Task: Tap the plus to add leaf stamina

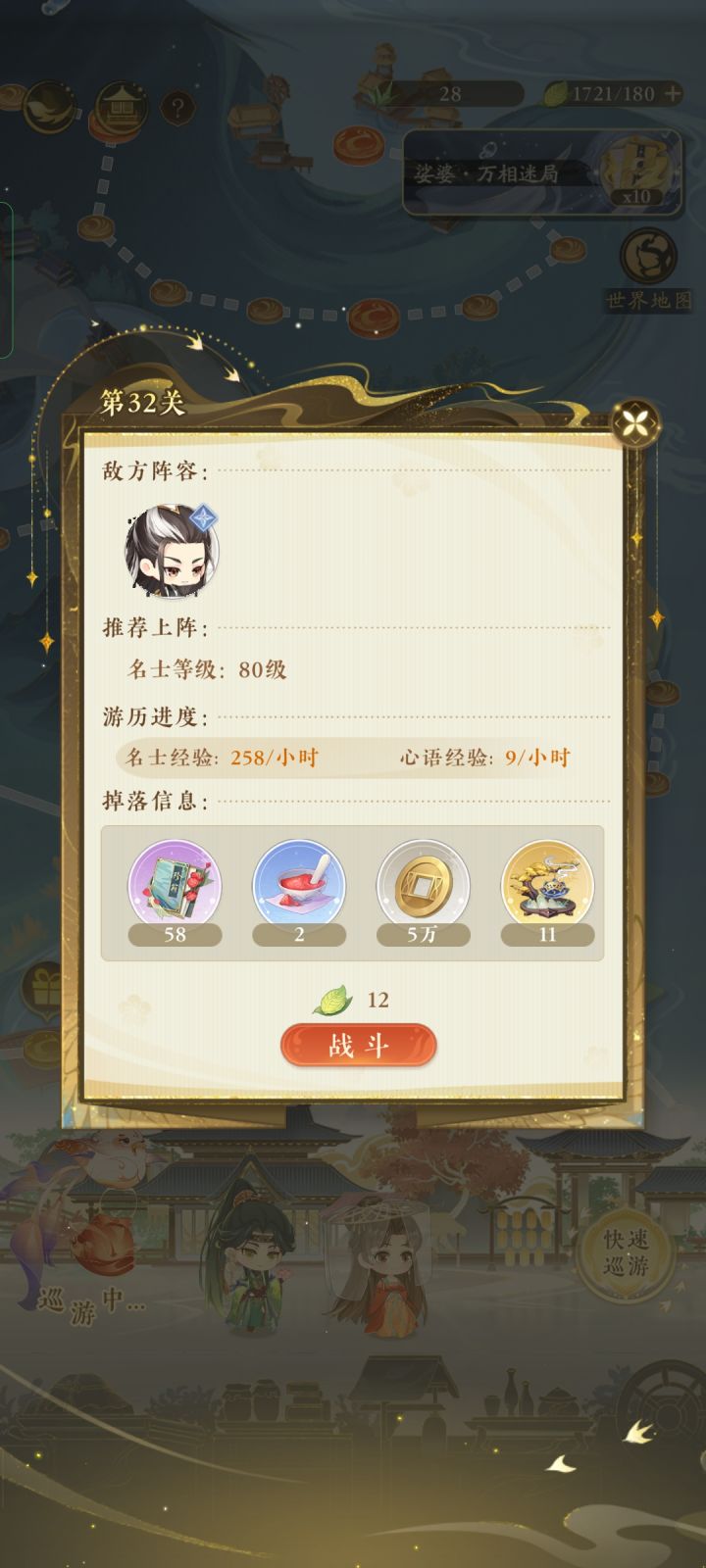Action: pos(671,94)
